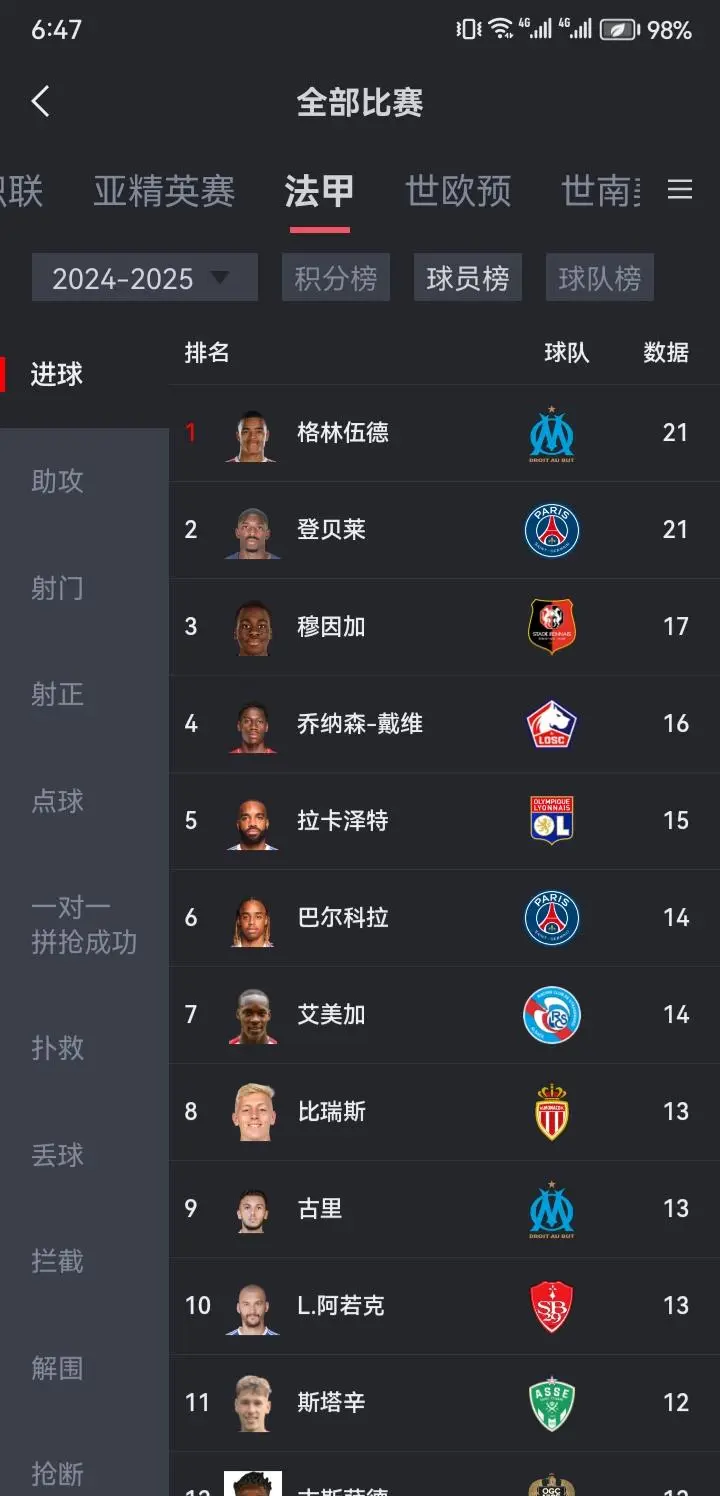Open the 2024-2025 season dropdown
720x1496 pixels.
144,278
